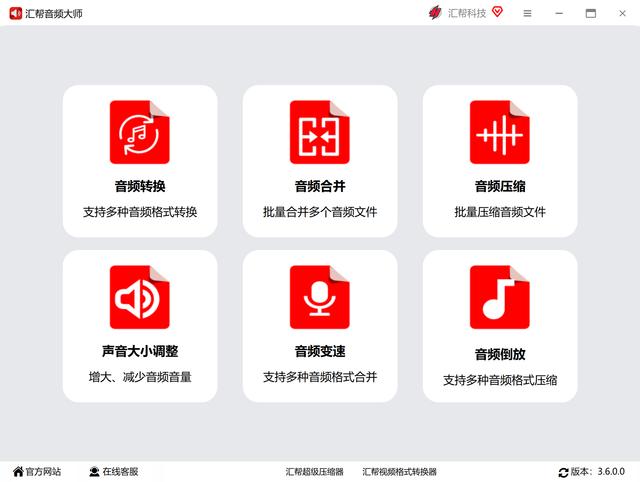Open the 汇帮超级压缩器 link

tap(314, 471)
